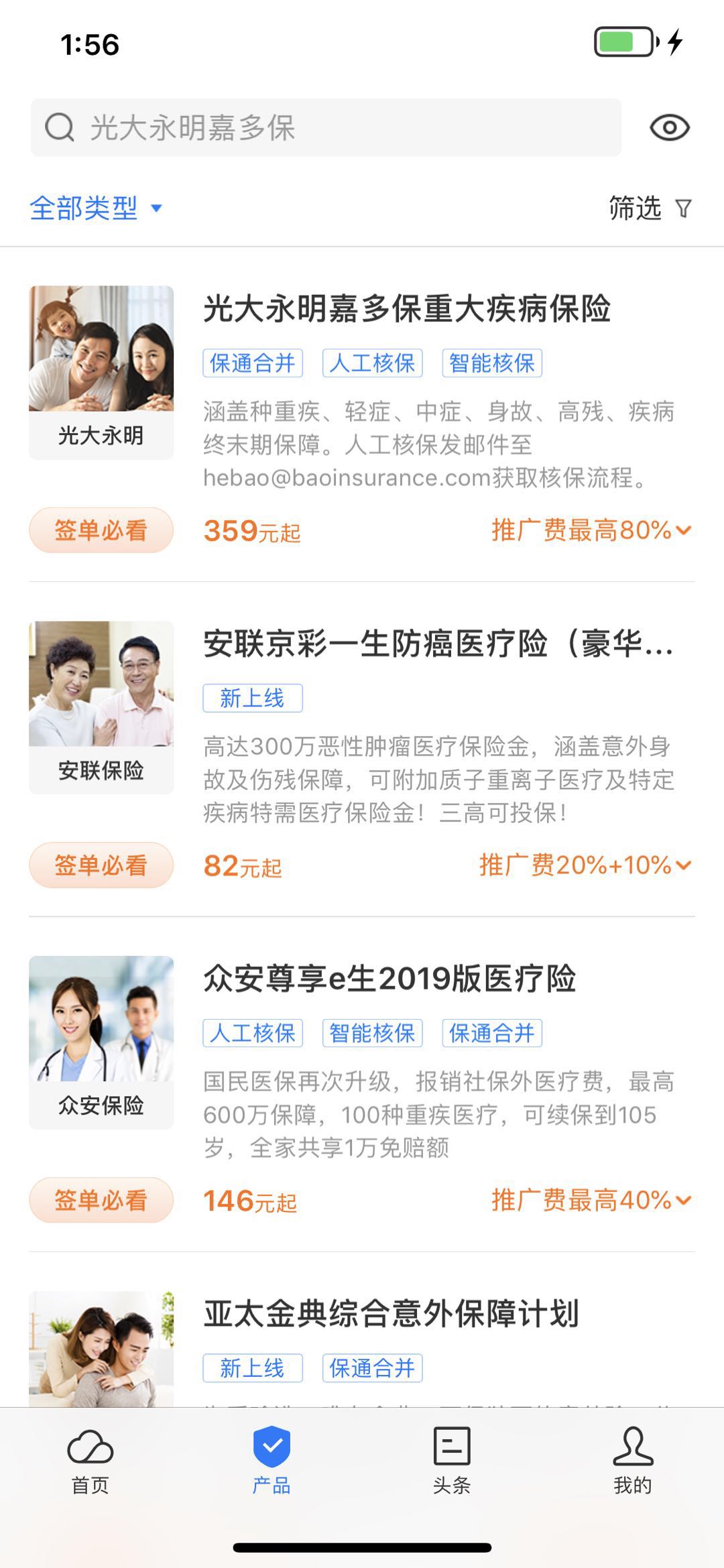Toggle the eye visibility icon

[669, 127]
